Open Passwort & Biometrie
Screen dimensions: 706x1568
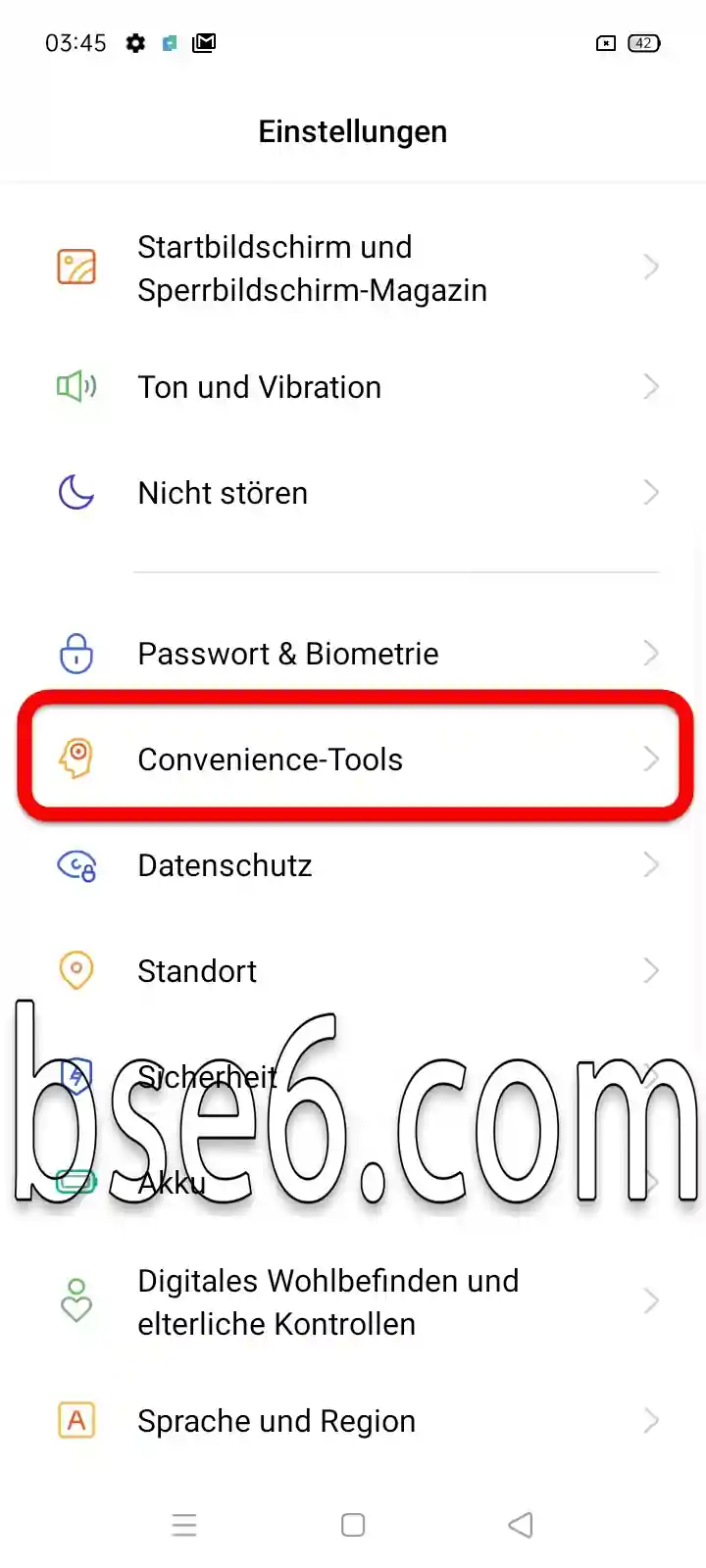click(x=353, y=654)
